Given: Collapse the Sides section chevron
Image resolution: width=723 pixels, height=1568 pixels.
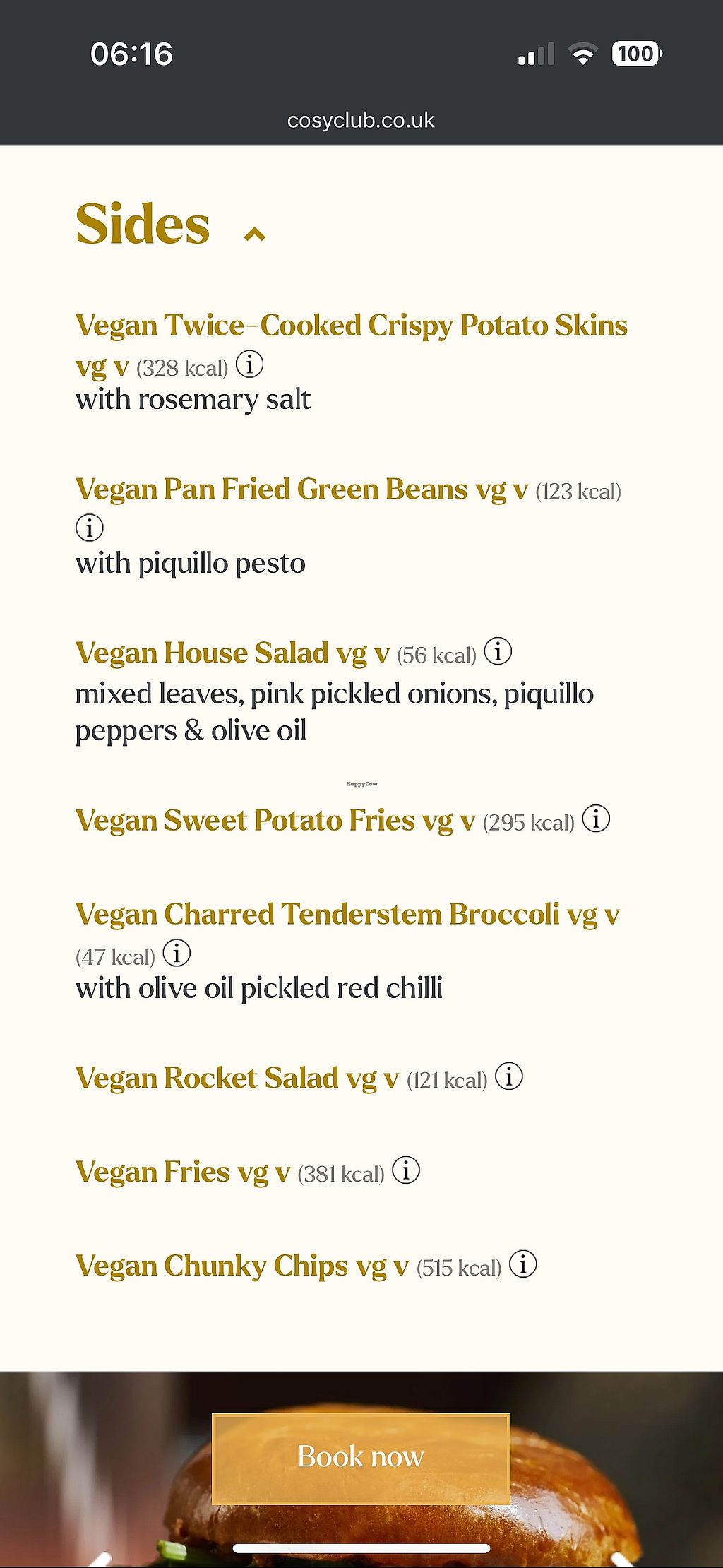Looking at the screenshot, I should pyautogui.click(x=254, y=234).
